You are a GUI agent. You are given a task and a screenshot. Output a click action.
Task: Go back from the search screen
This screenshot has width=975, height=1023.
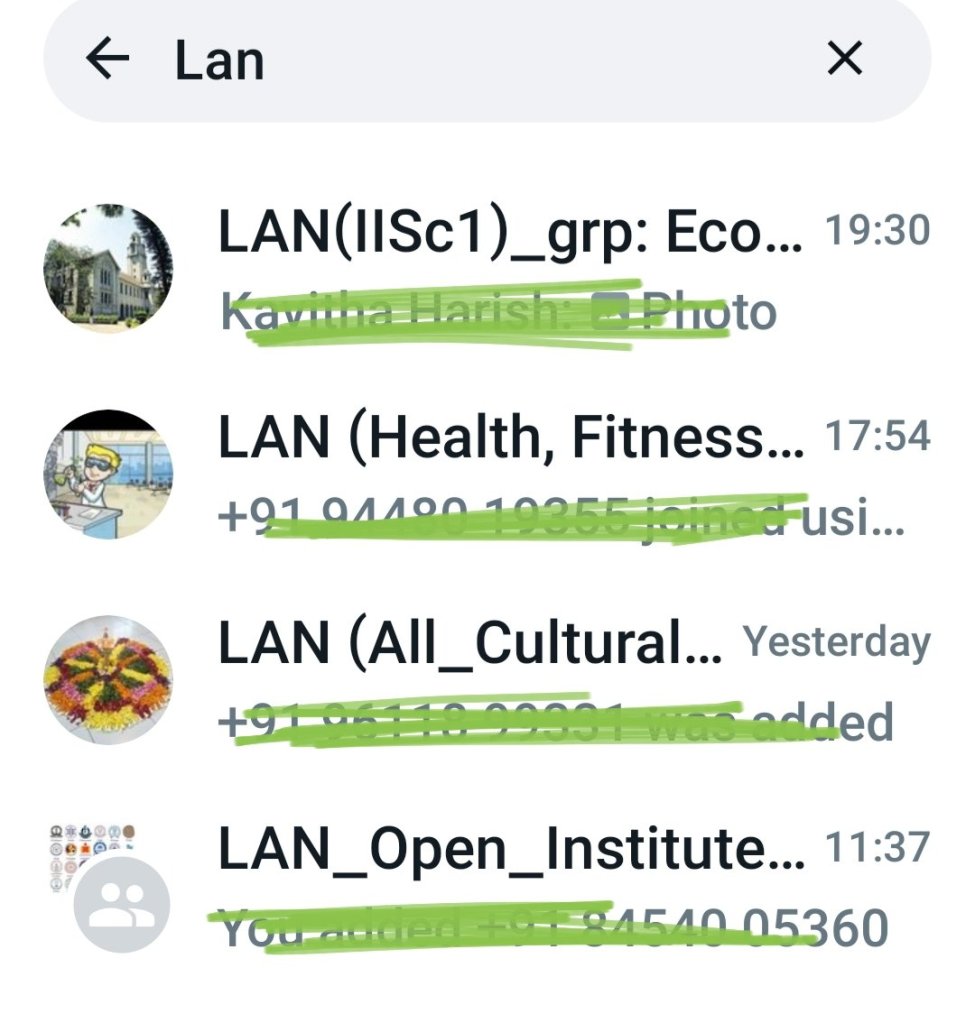pos(108,61)
